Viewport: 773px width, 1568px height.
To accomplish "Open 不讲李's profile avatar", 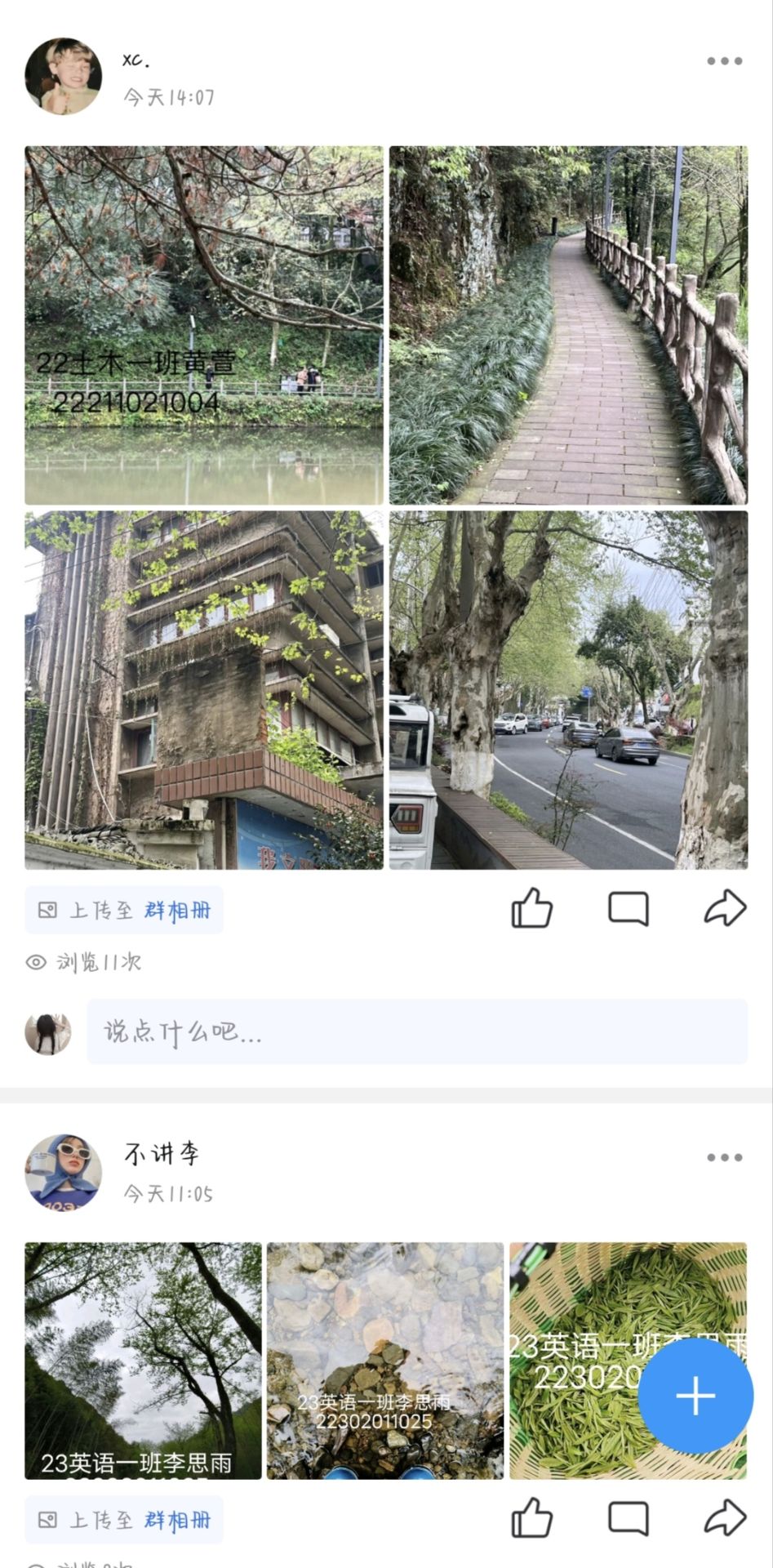I will coord(64,1172).
